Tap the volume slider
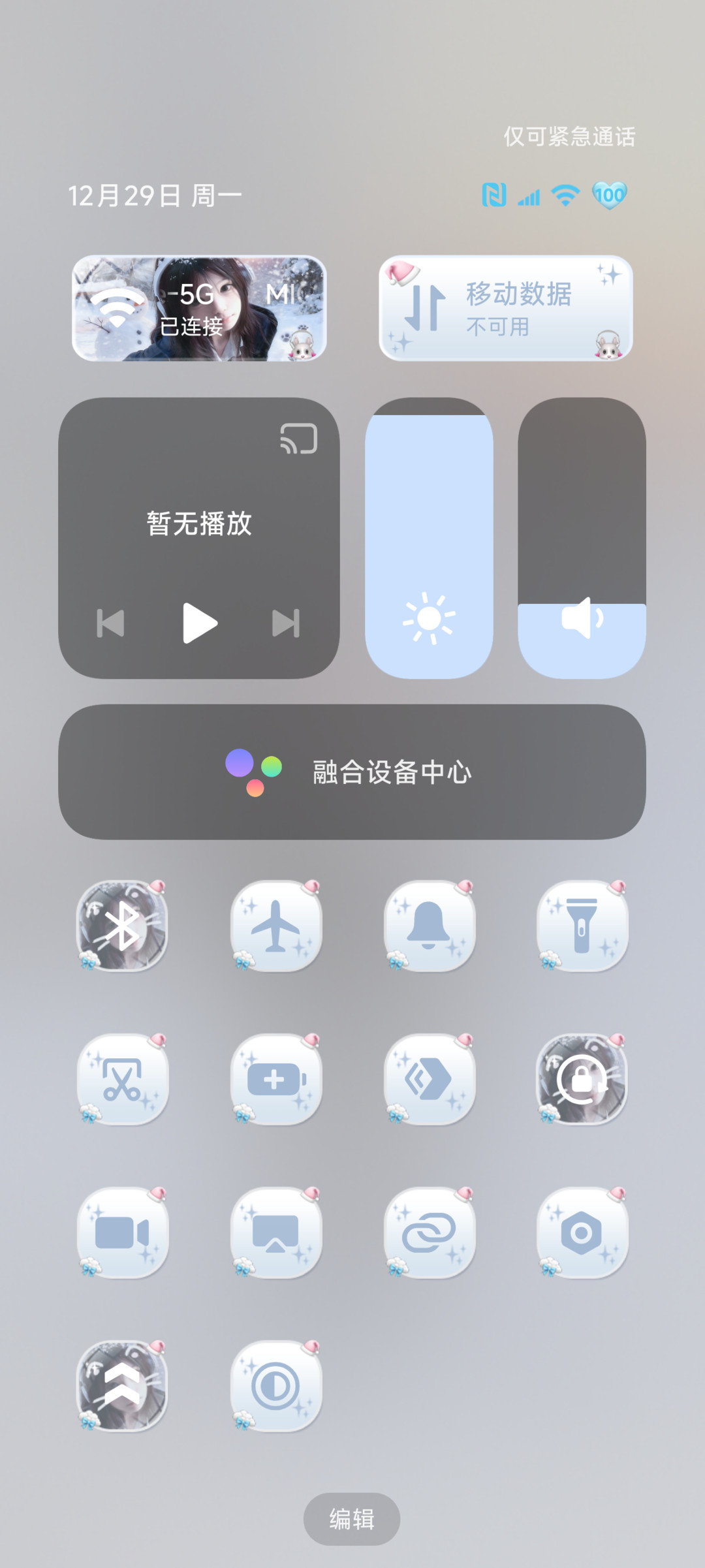 point(582,539)
